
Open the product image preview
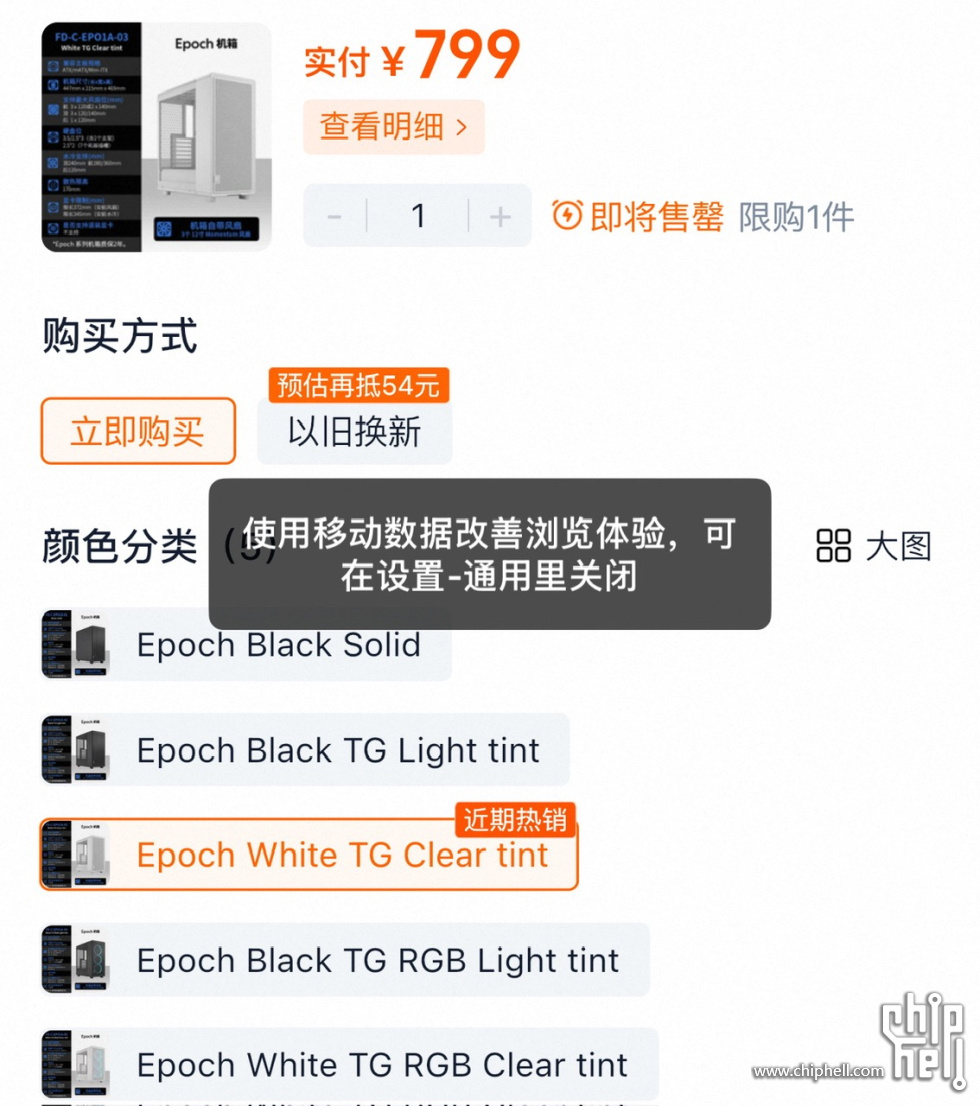point(156,137)
